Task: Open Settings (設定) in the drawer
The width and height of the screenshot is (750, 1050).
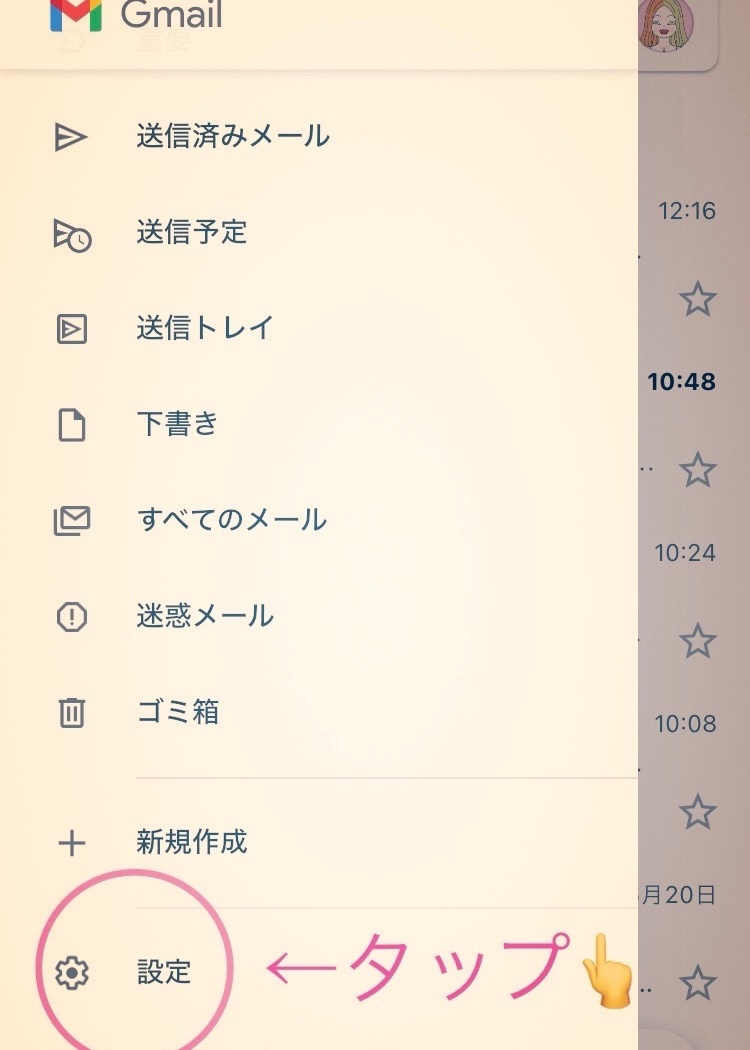Action: pyautogui.click(x=164, y=972)
